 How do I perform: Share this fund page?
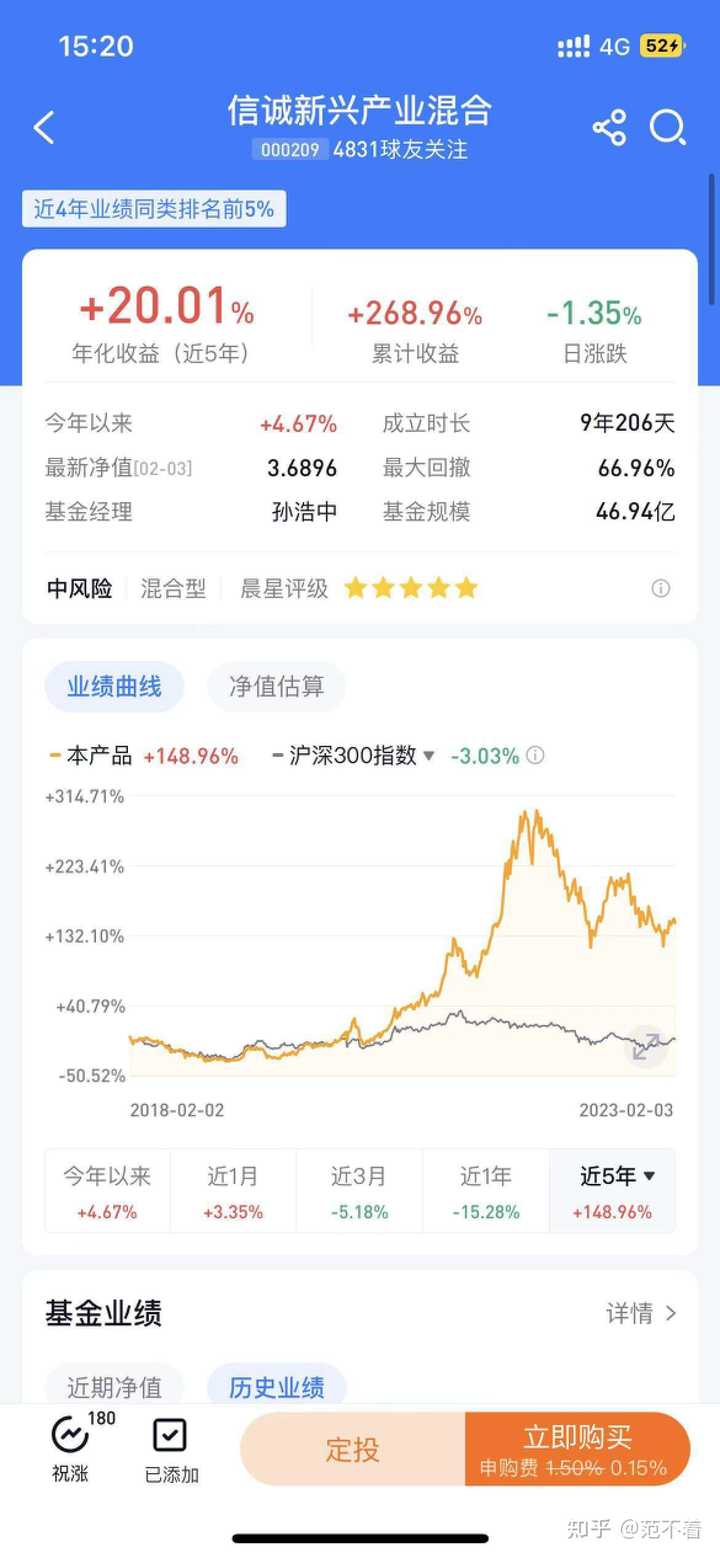[609, 128]
